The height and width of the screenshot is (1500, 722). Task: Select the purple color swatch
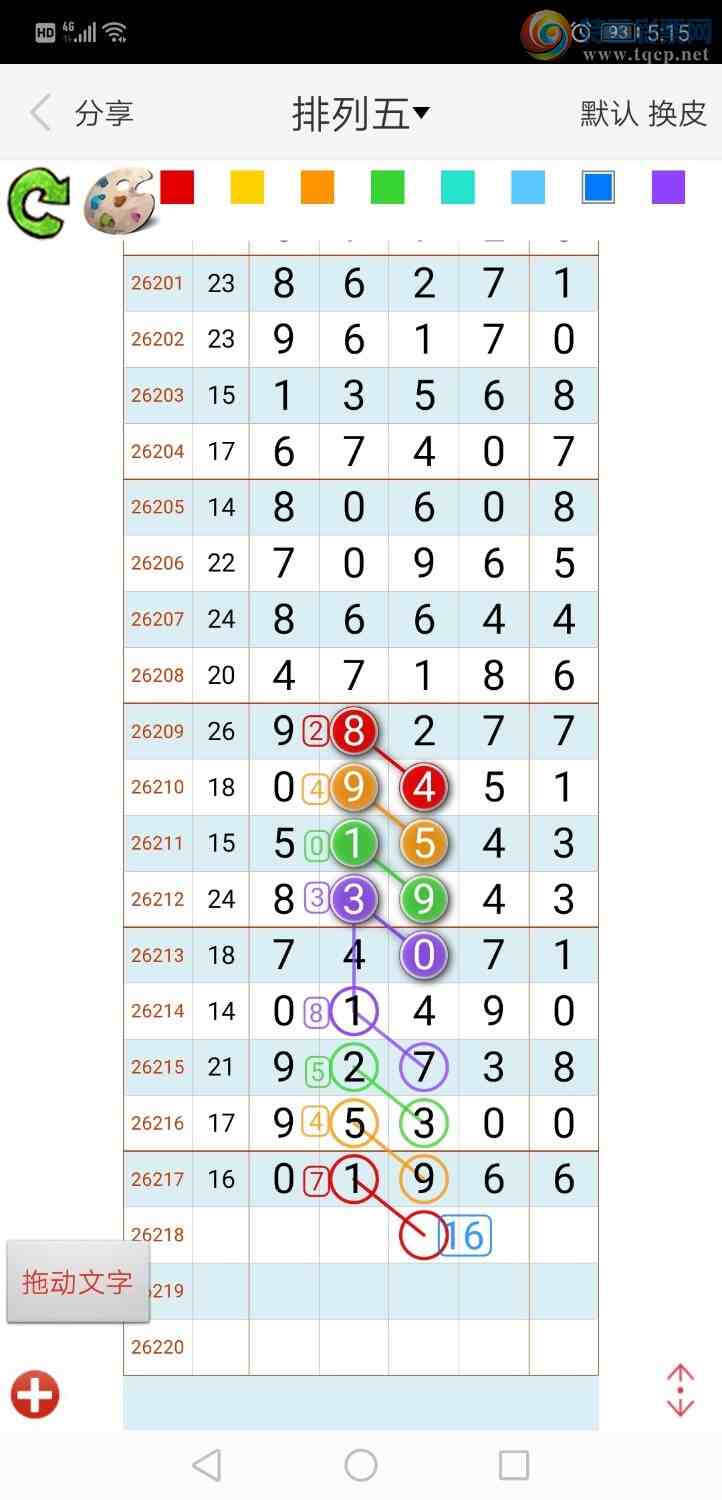pyautogui.click(x=668, y=187)
